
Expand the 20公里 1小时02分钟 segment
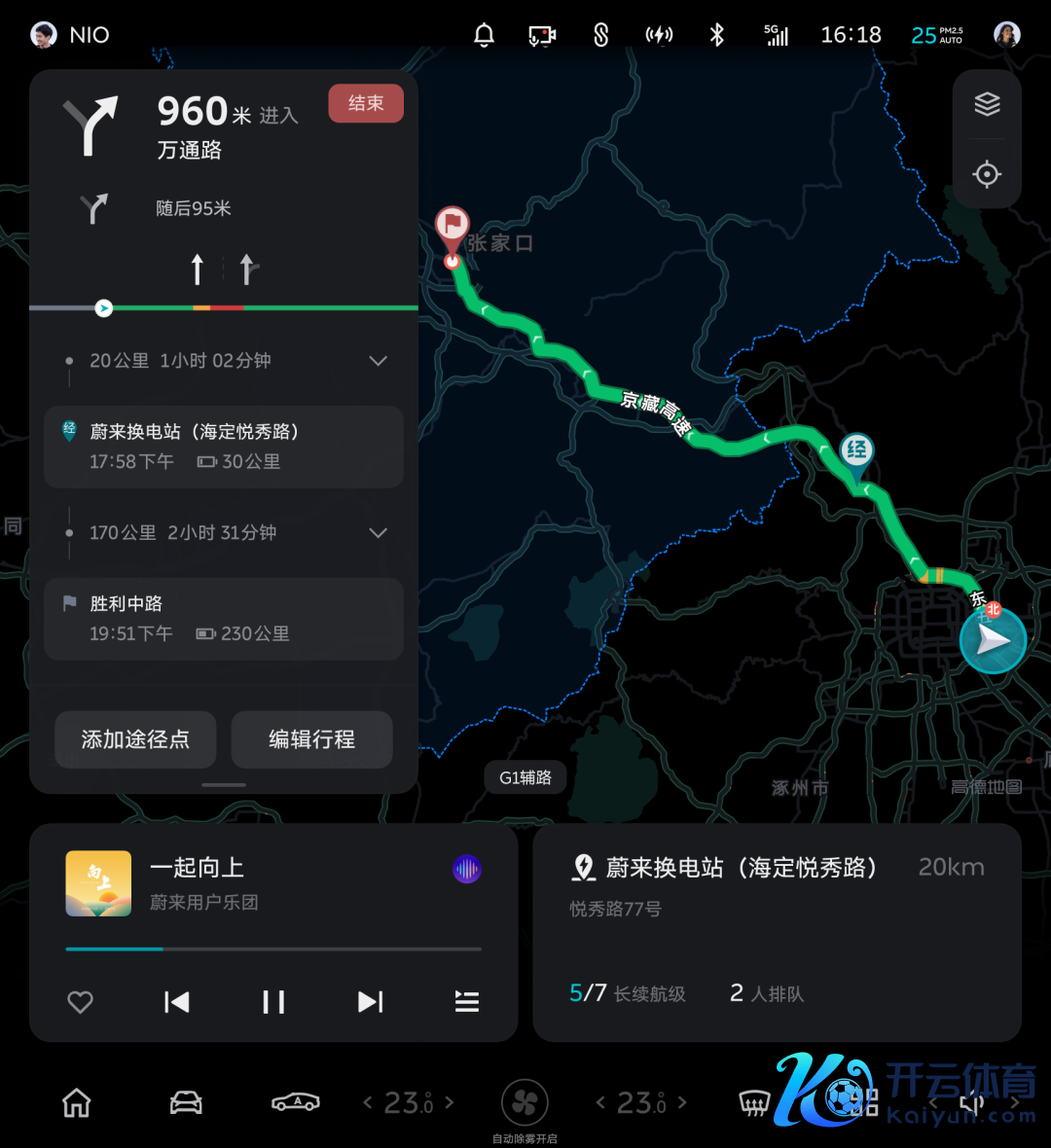click(378, 361)
